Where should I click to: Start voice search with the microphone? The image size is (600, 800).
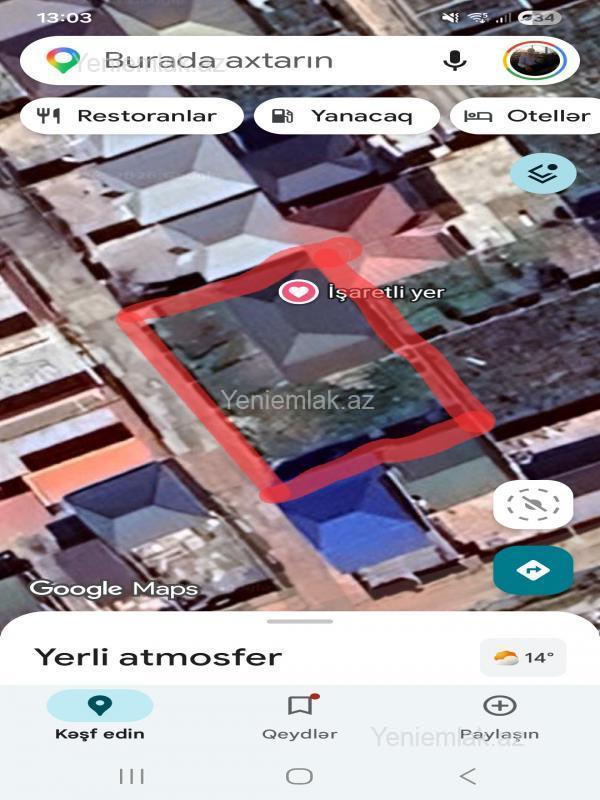[455, 61]
